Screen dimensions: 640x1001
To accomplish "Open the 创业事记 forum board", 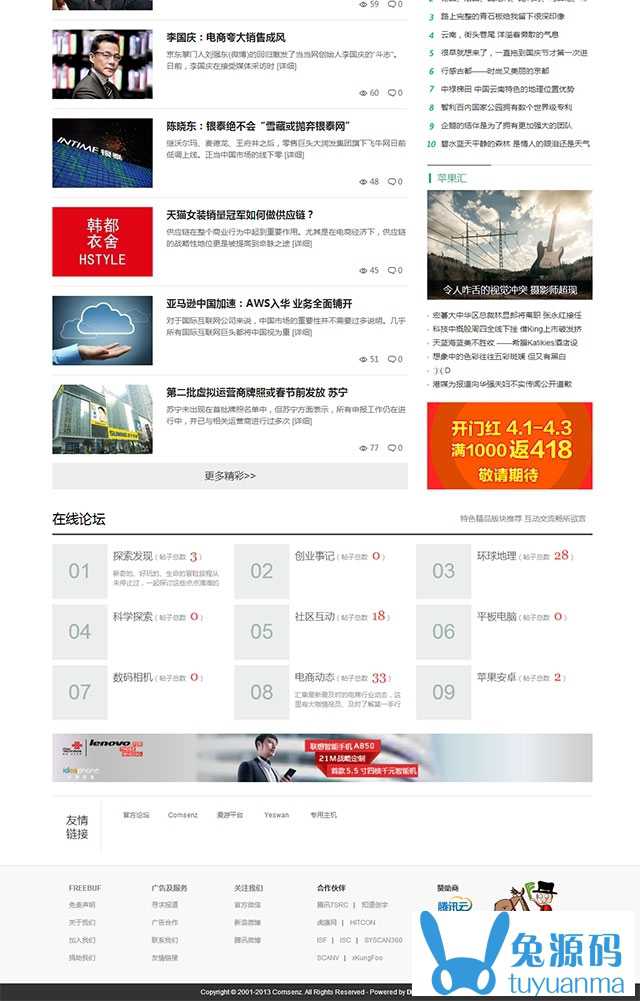I will click(314, 556).
